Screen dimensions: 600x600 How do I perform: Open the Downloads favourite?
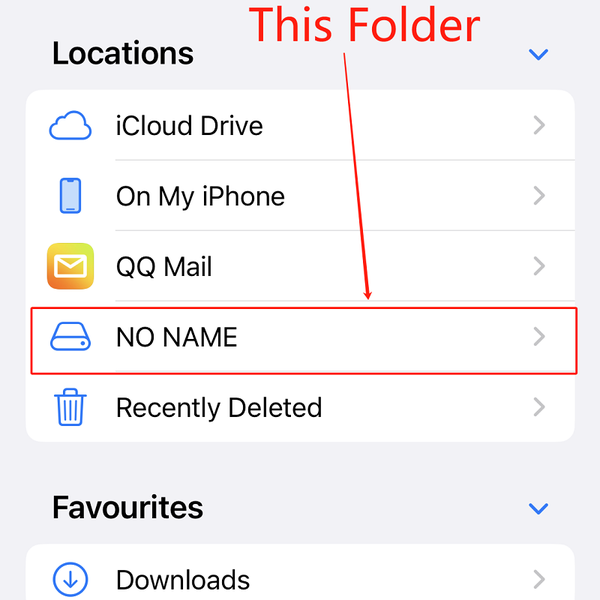tap(183, 579)
